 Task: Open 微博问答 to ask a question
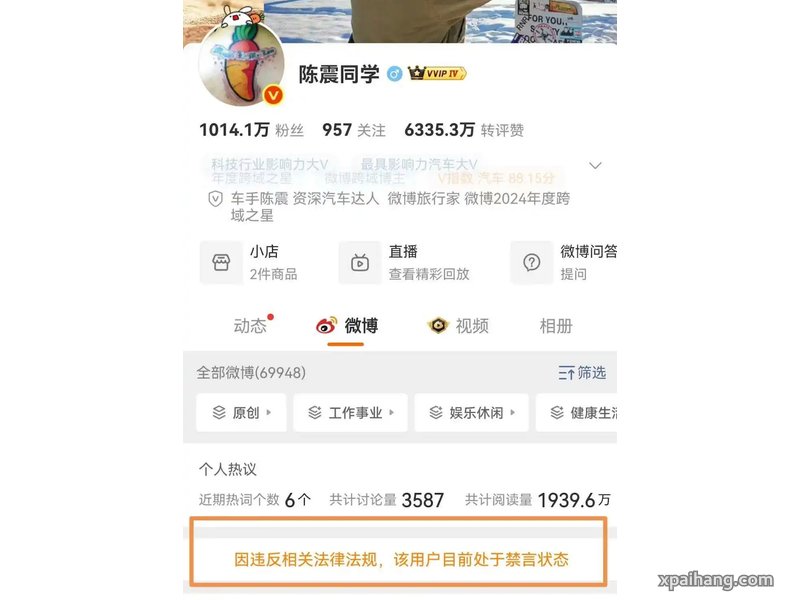pos(565,262)
